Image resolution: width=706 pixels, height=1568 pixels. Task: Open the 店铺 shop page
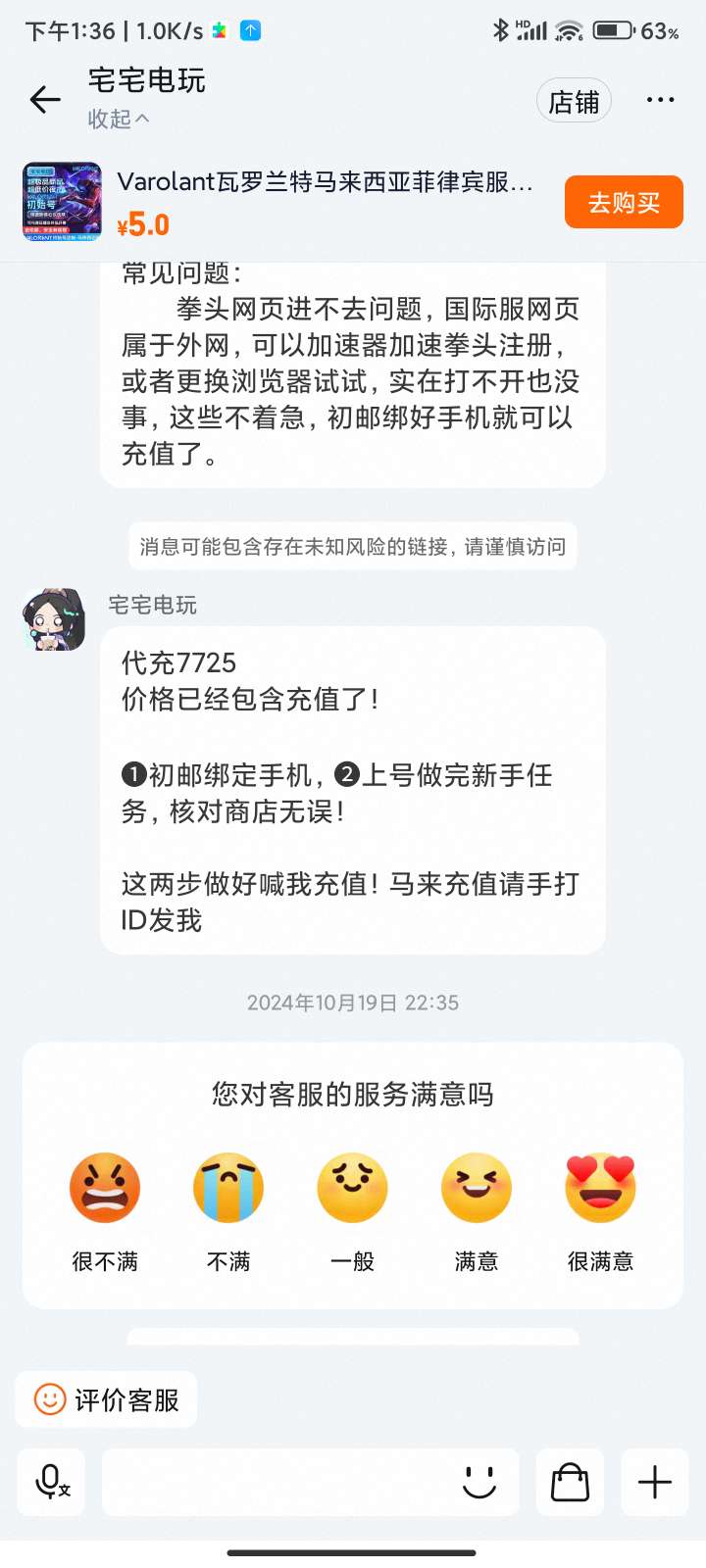coord(574,101)
